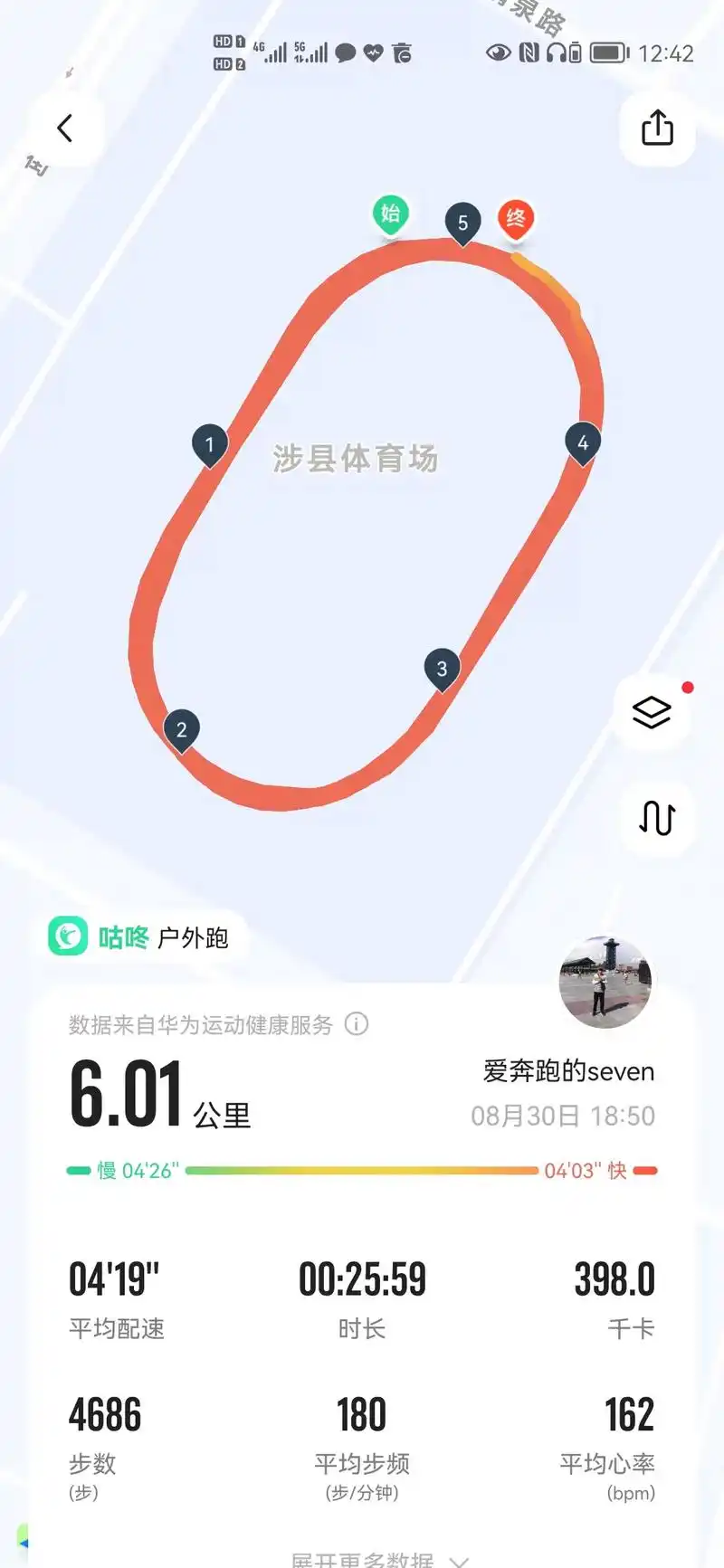Image resolution: width=724 pixels, height=1568 pixels.
Task: Select kilometer marker 1 on the track
Action: (x=210, y=443)
